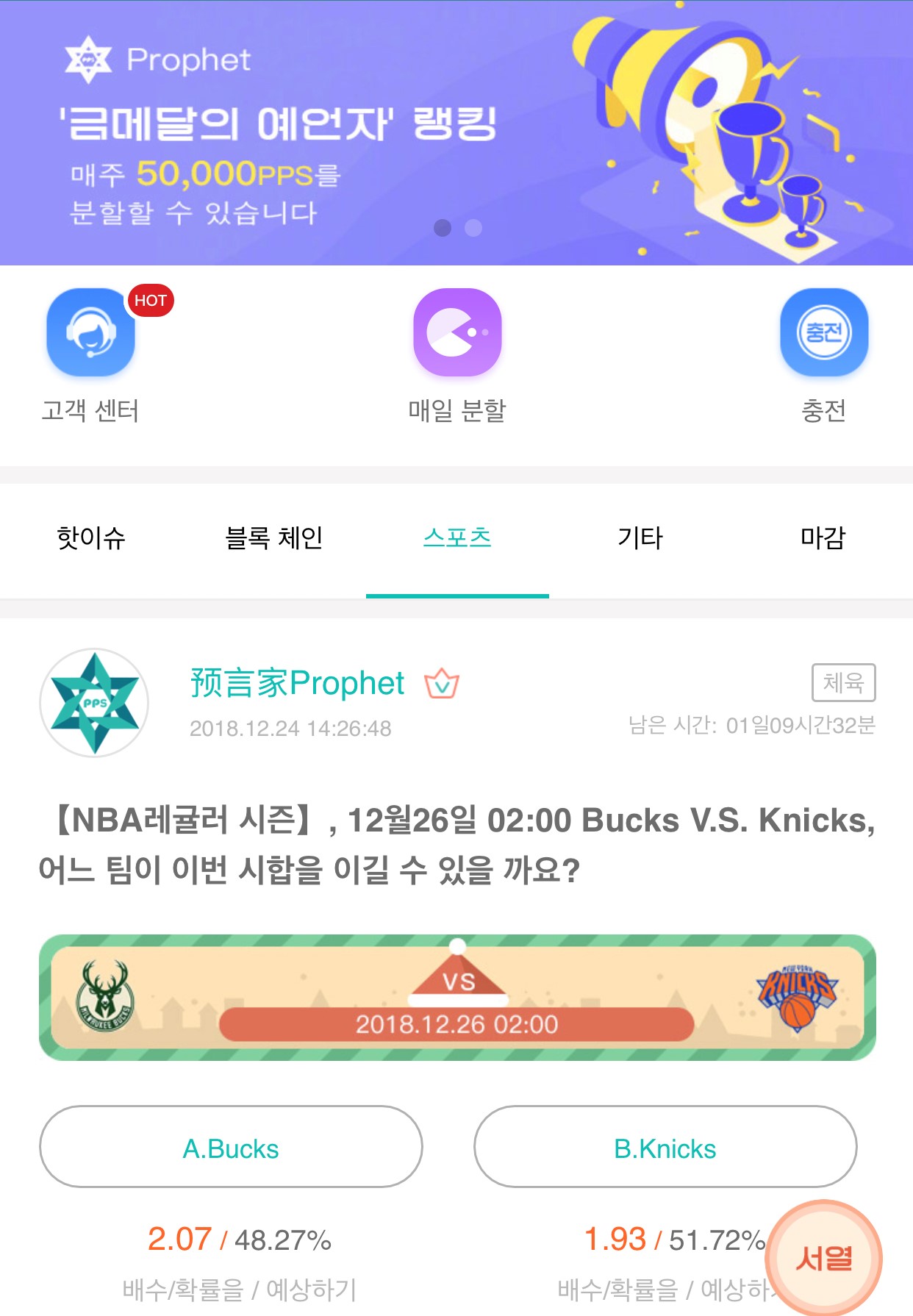Select the A.Bucks betting option

[230, 1149]
